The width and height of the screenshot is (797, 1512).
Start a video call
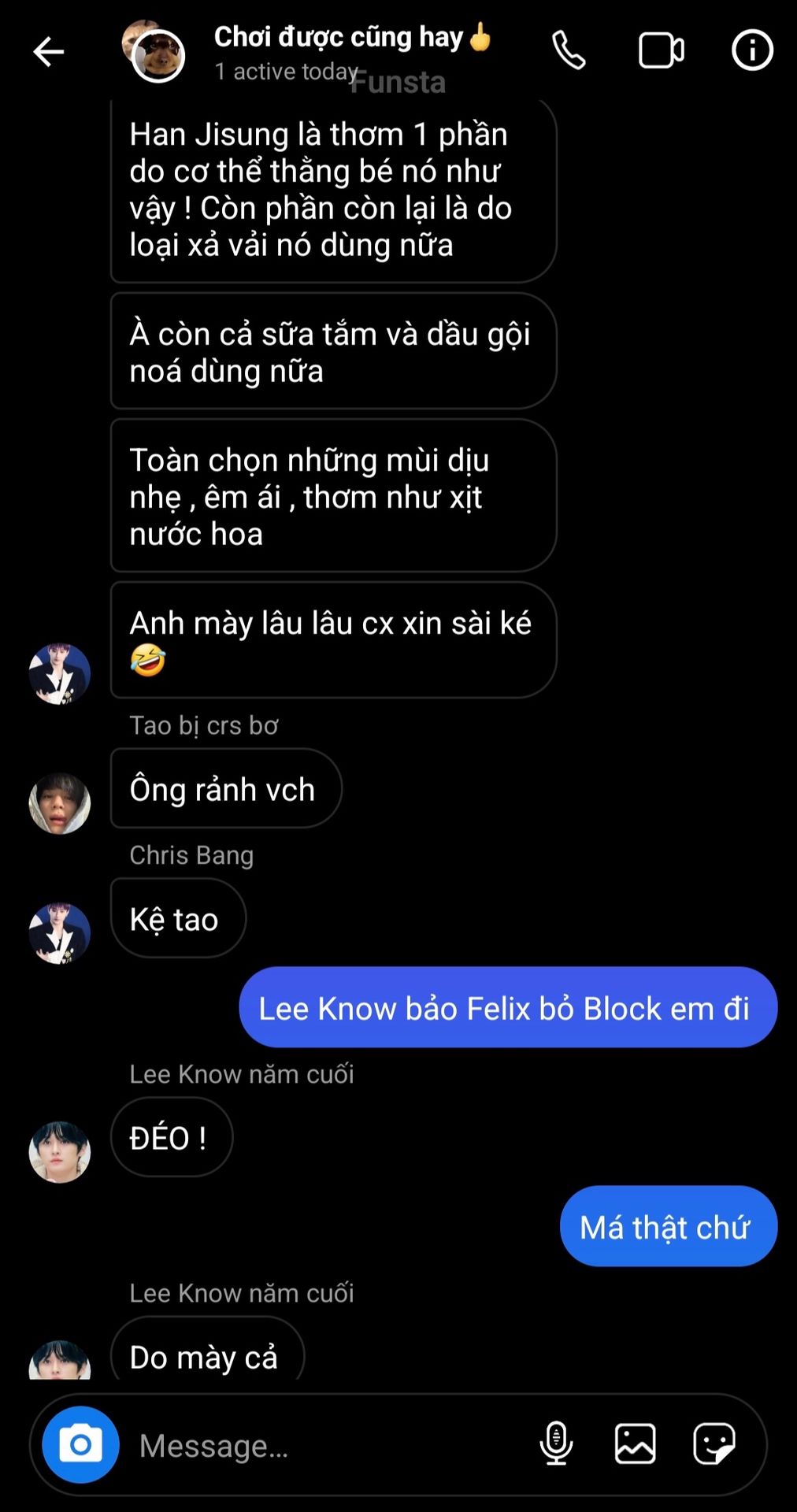(660, 51)
